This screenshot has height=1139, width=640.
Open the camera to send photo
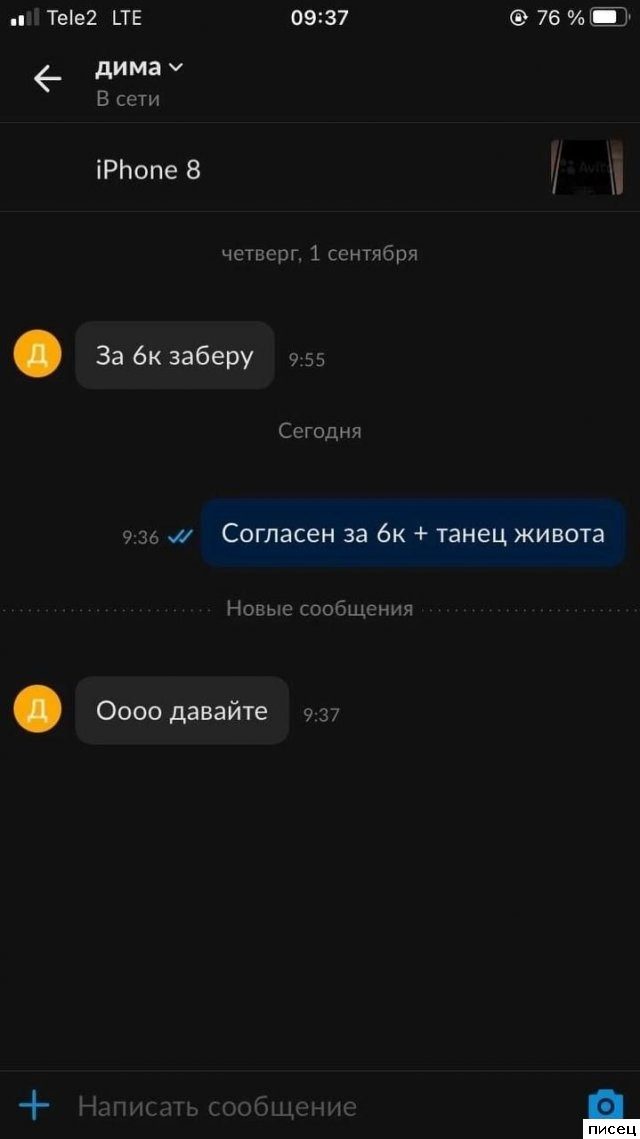(604, 1104)
